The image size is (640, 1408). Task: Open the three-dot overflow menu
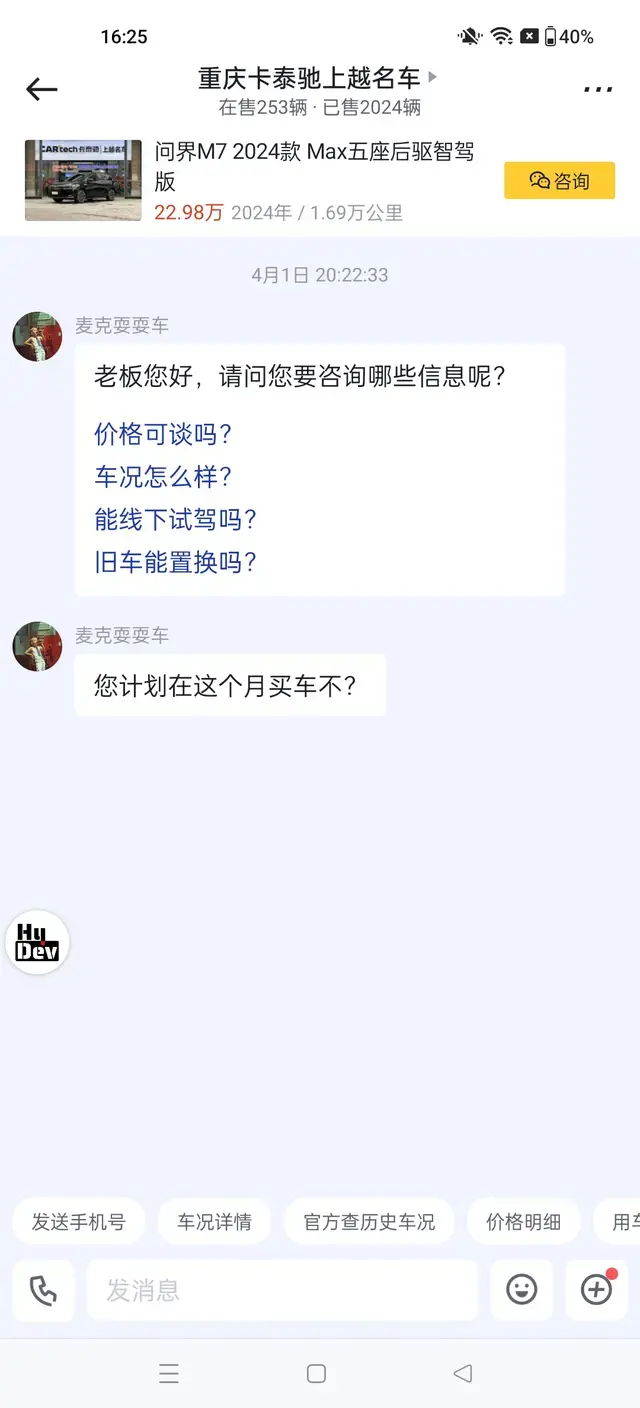tap(598, 89)
